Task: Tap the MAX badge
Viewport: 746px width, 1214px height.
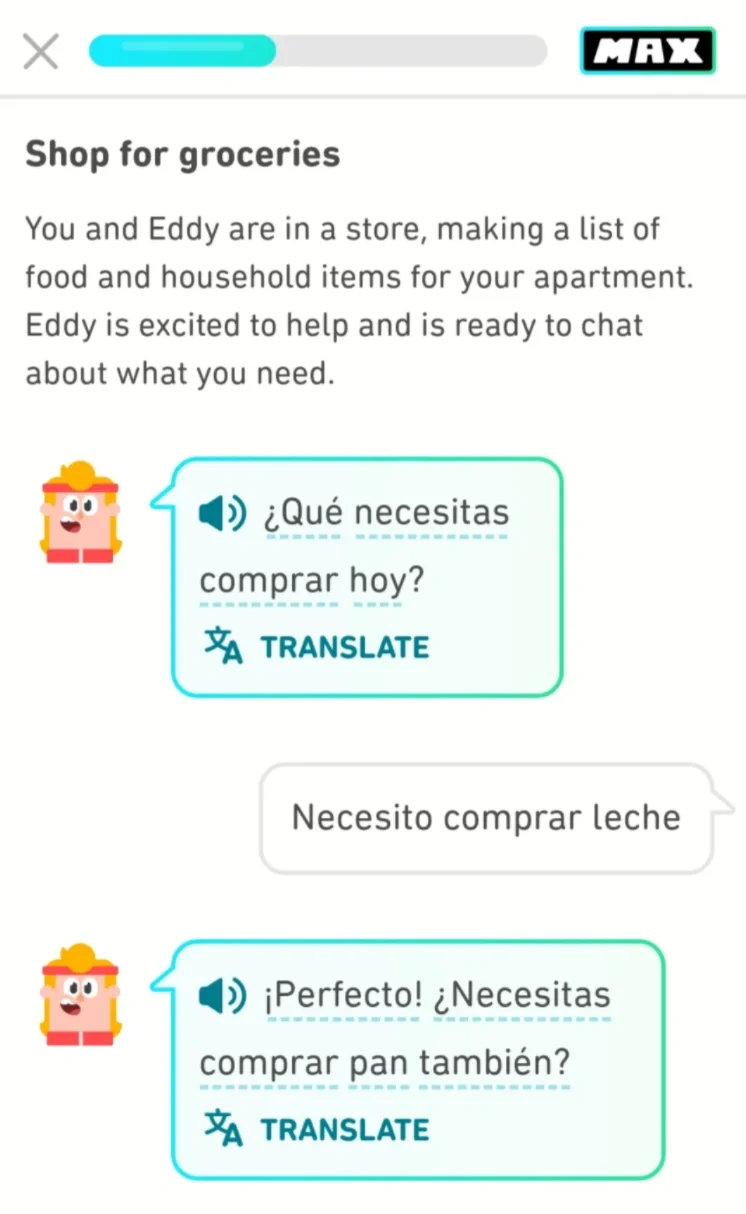Action: (x=647, y=51)
